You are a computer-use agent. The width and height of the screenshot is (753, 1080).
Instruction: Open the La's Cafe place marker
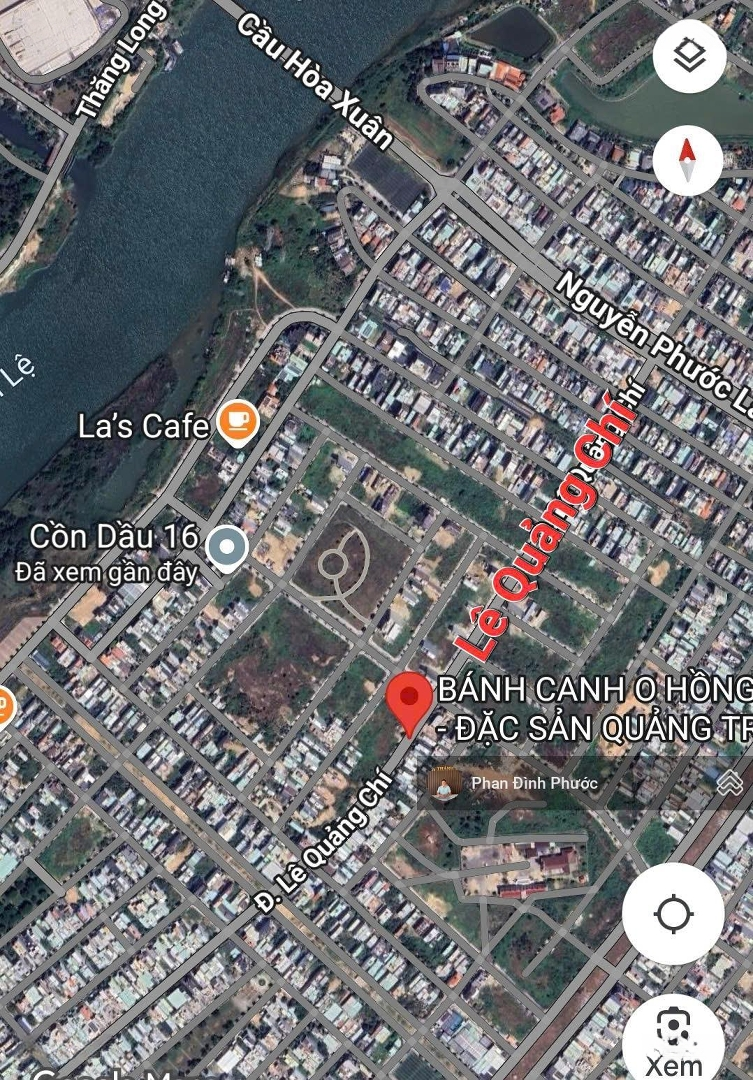pyautogui.click(x=238, y=424)
